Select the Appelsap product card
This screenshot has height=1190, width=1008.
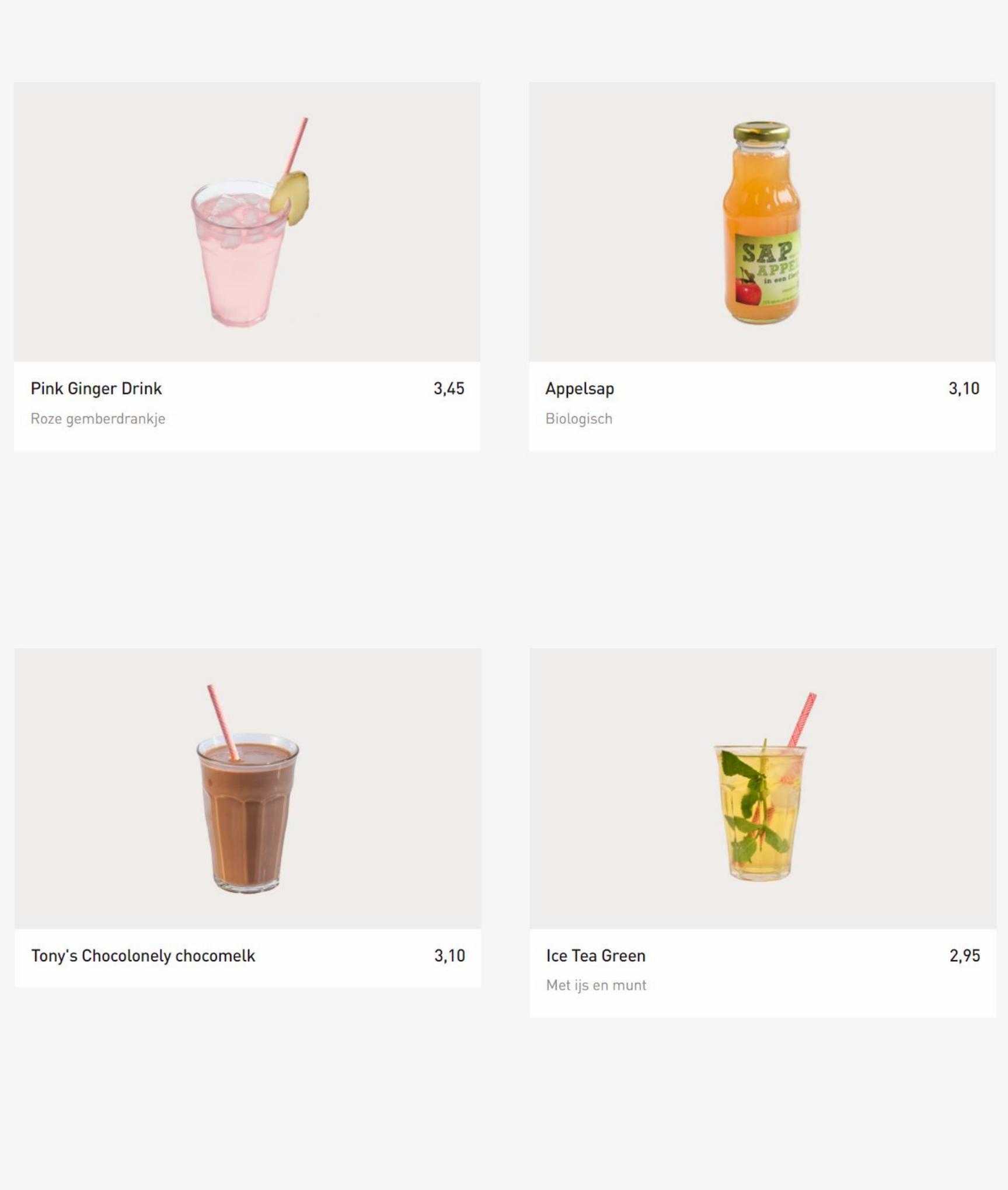point(762,266)
